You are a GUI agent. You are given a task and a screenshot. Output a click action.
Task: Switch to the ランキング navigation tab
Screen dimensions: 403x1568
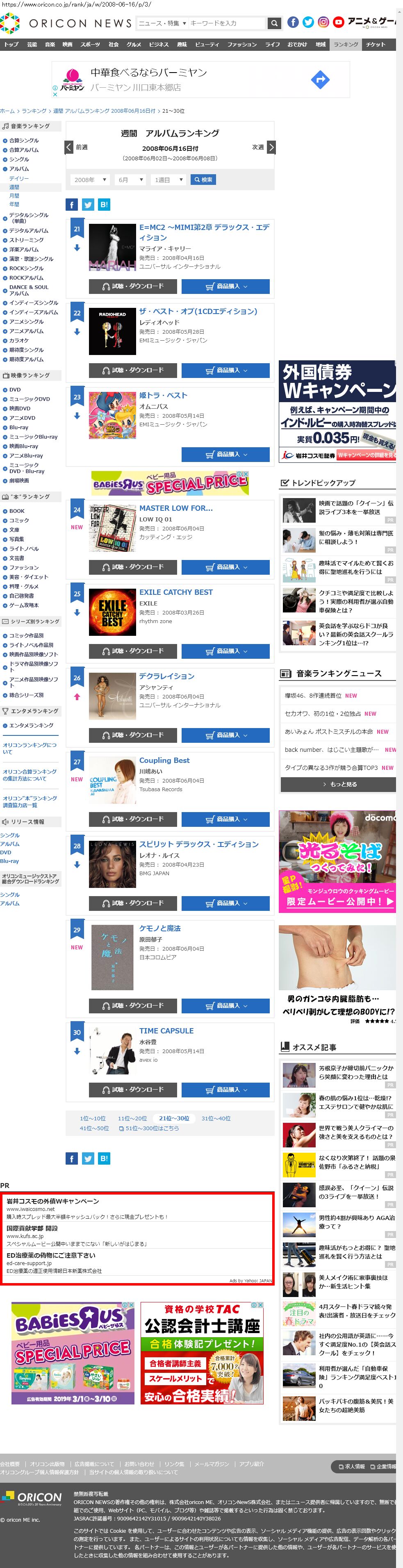[346, 44]
